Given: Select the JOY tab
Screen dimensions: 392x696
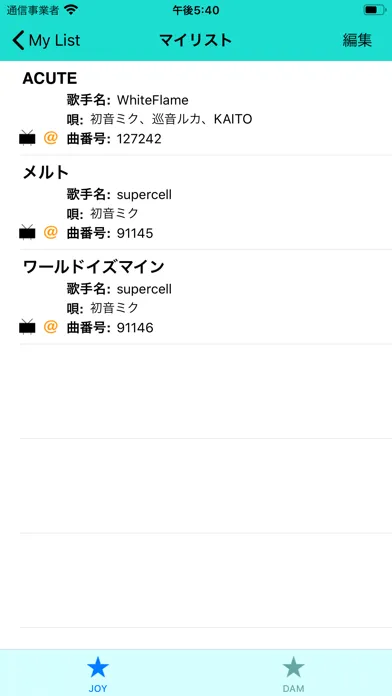Looking at the screenshot, I should click(98, 672).
